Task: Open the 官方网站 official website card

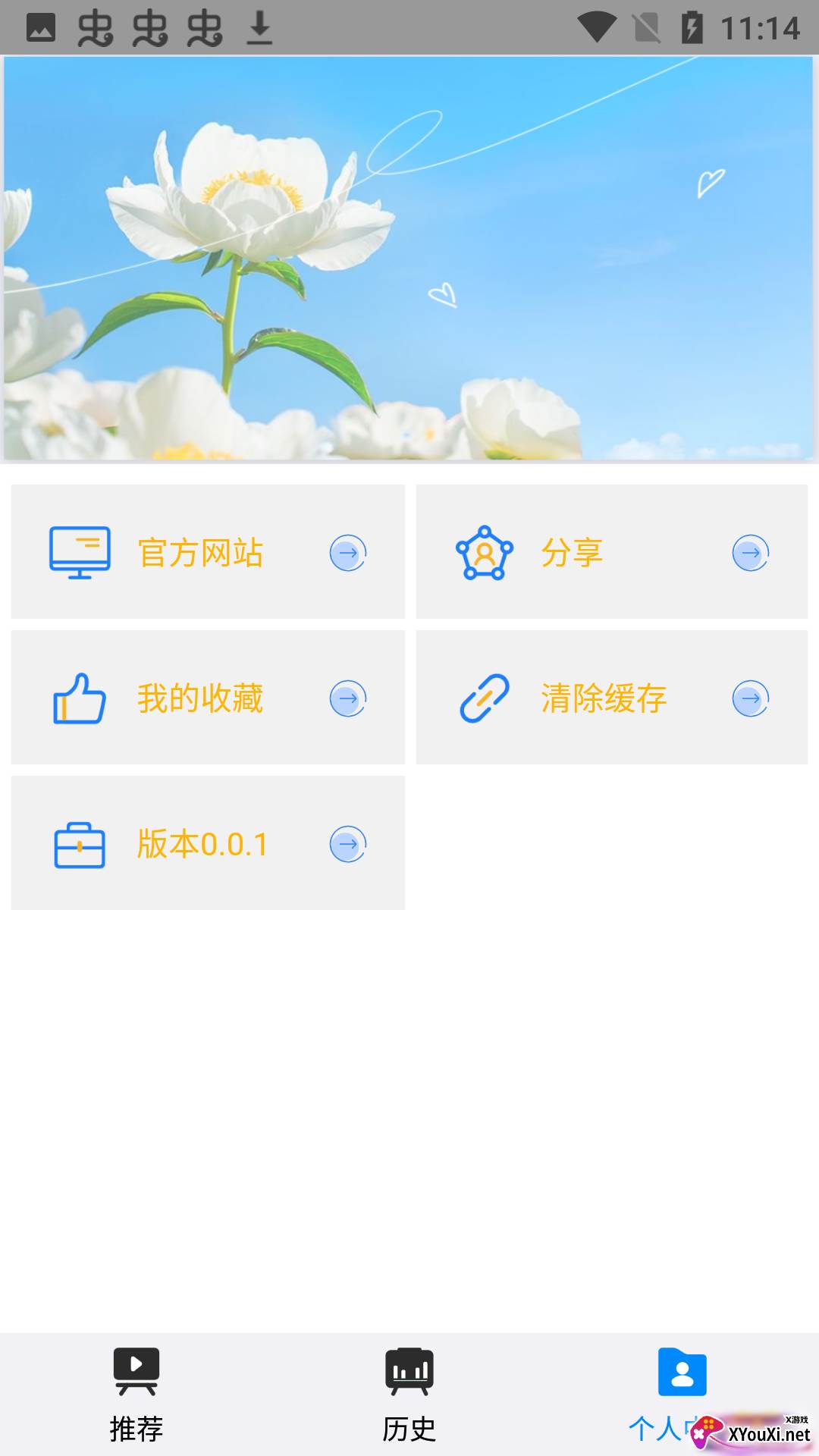Action: (x=208, y=552)
